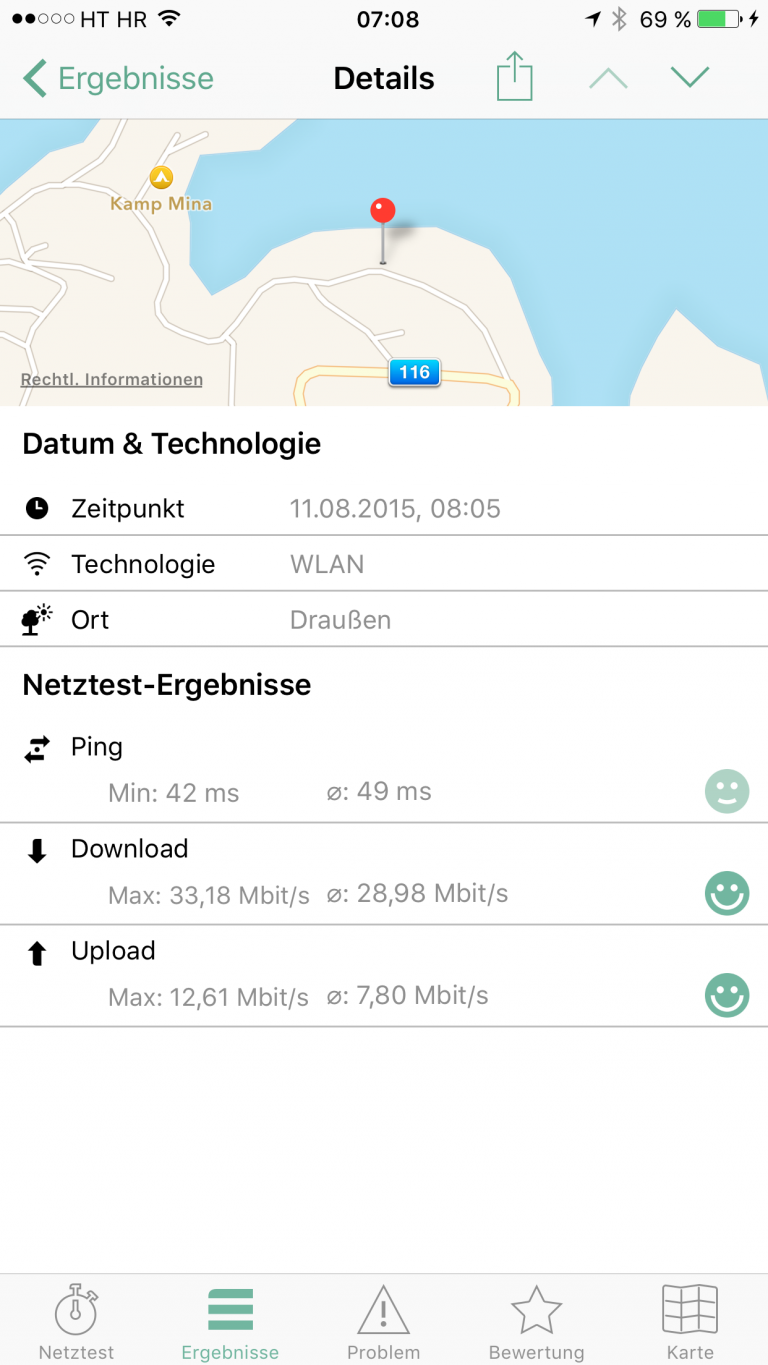
Task: Tap the Kamp Mina campsite marker
Action: (x=162, y=179)
